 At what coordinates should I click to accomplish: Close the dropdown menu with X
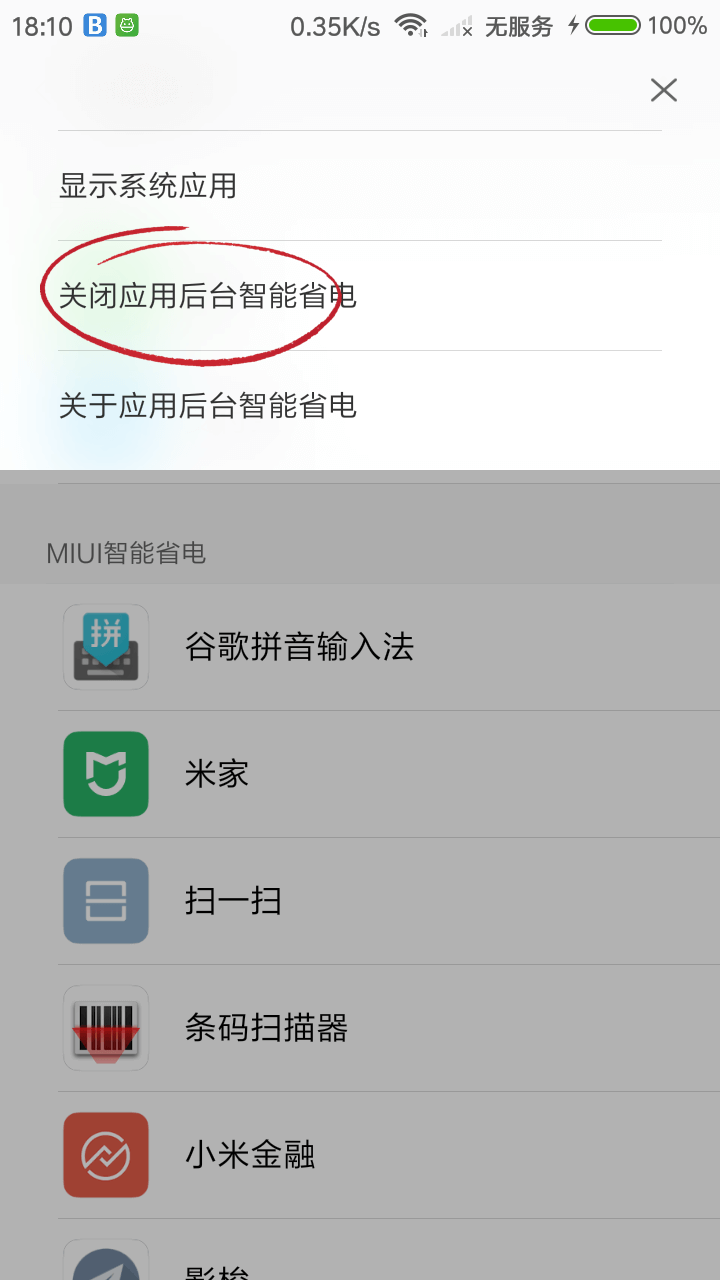point(663,90)
